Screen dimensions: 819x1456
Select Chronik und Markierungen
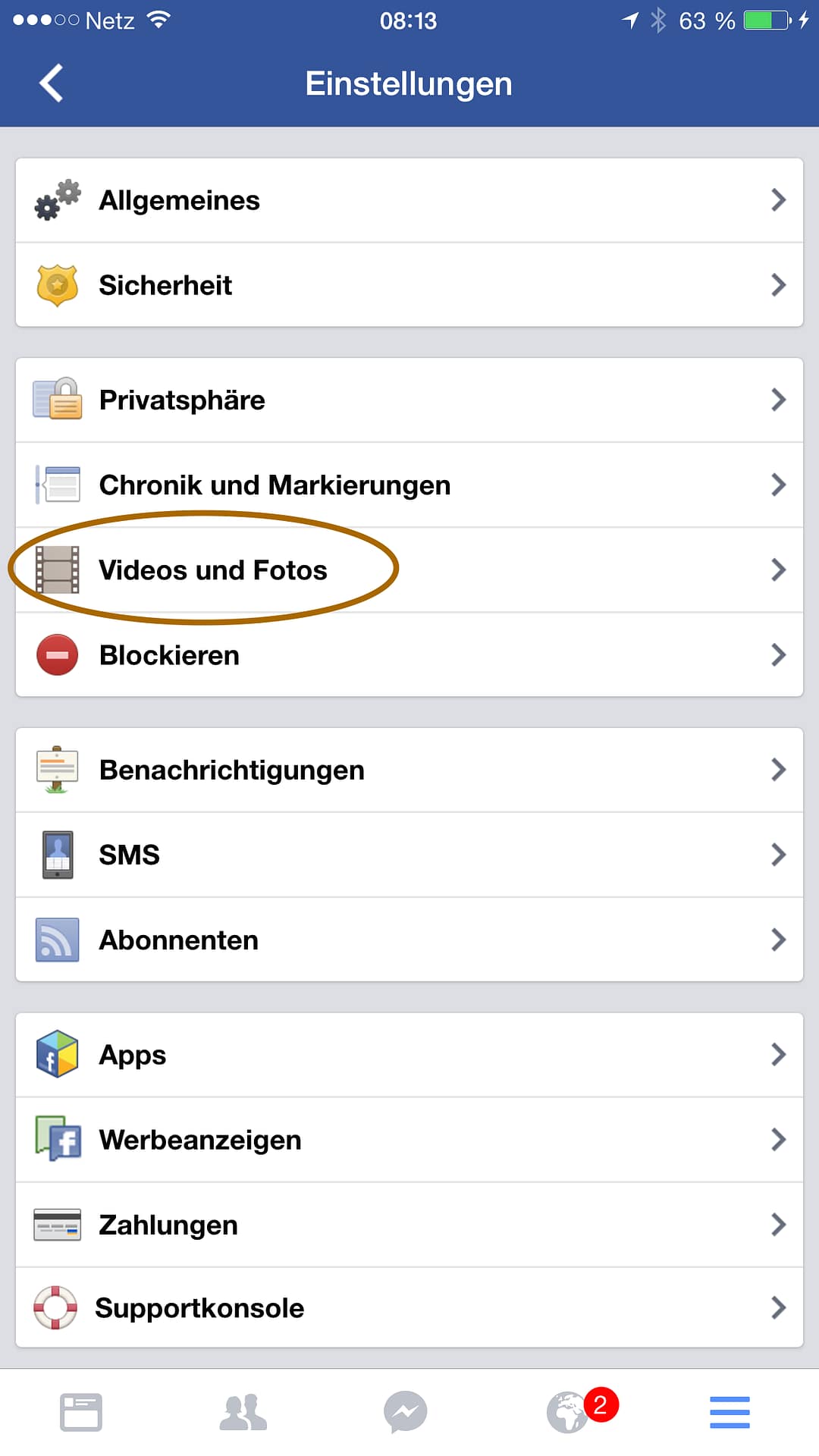[409, 485]
